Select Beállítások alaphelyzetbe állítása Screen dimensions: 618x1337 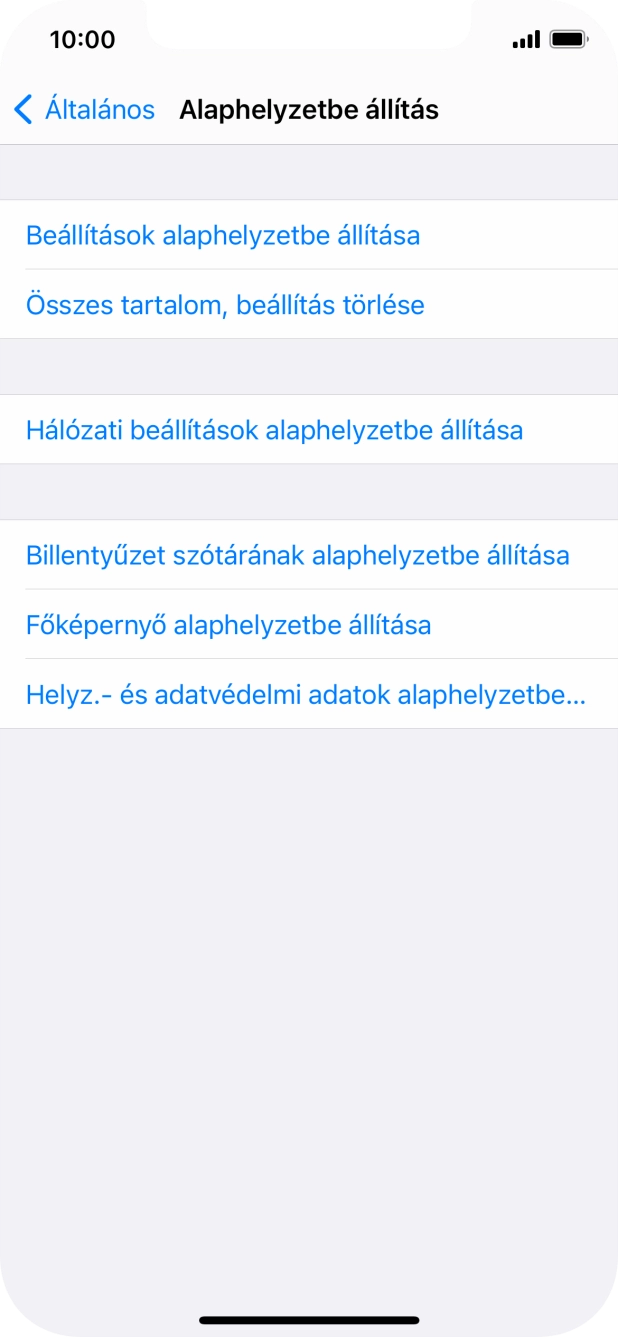point(223,235)
